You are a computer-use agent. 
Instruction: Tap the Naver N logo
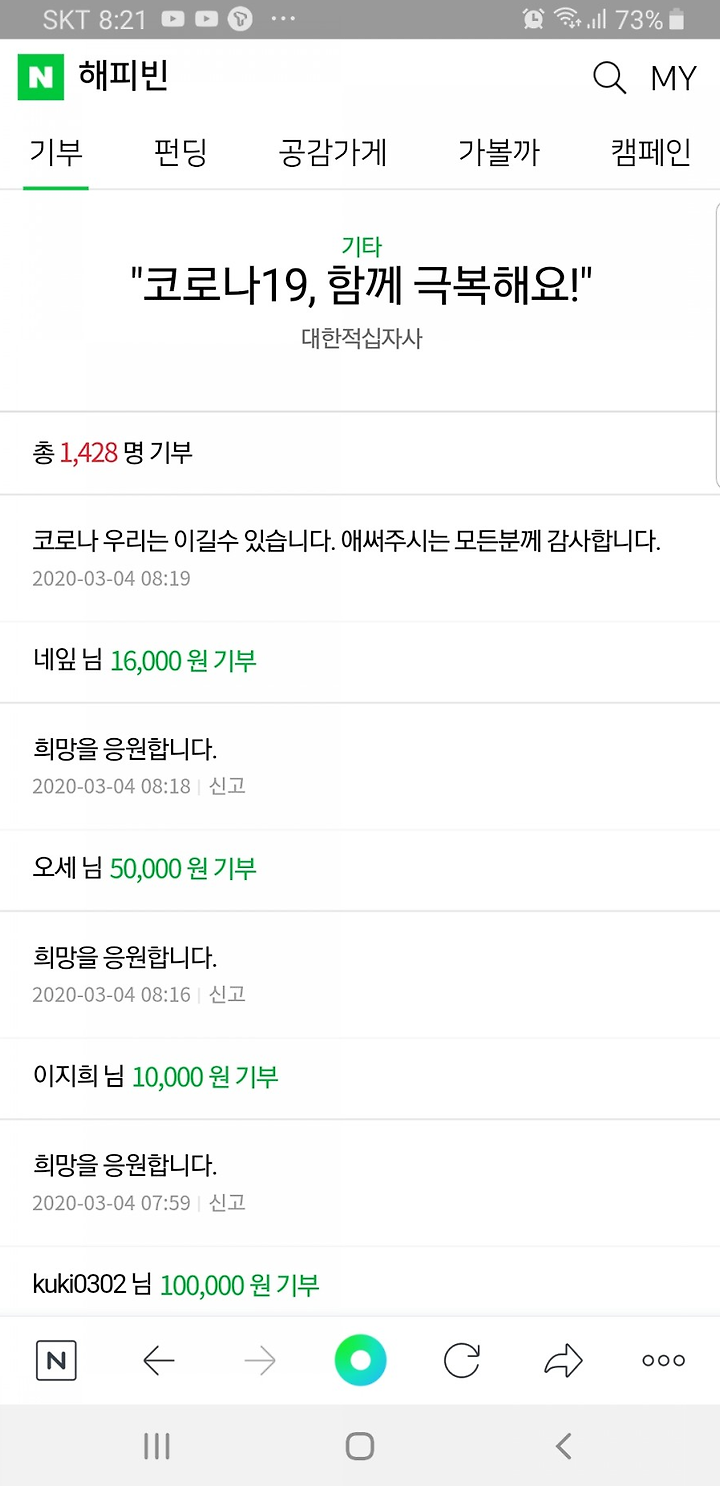(41, 77)
